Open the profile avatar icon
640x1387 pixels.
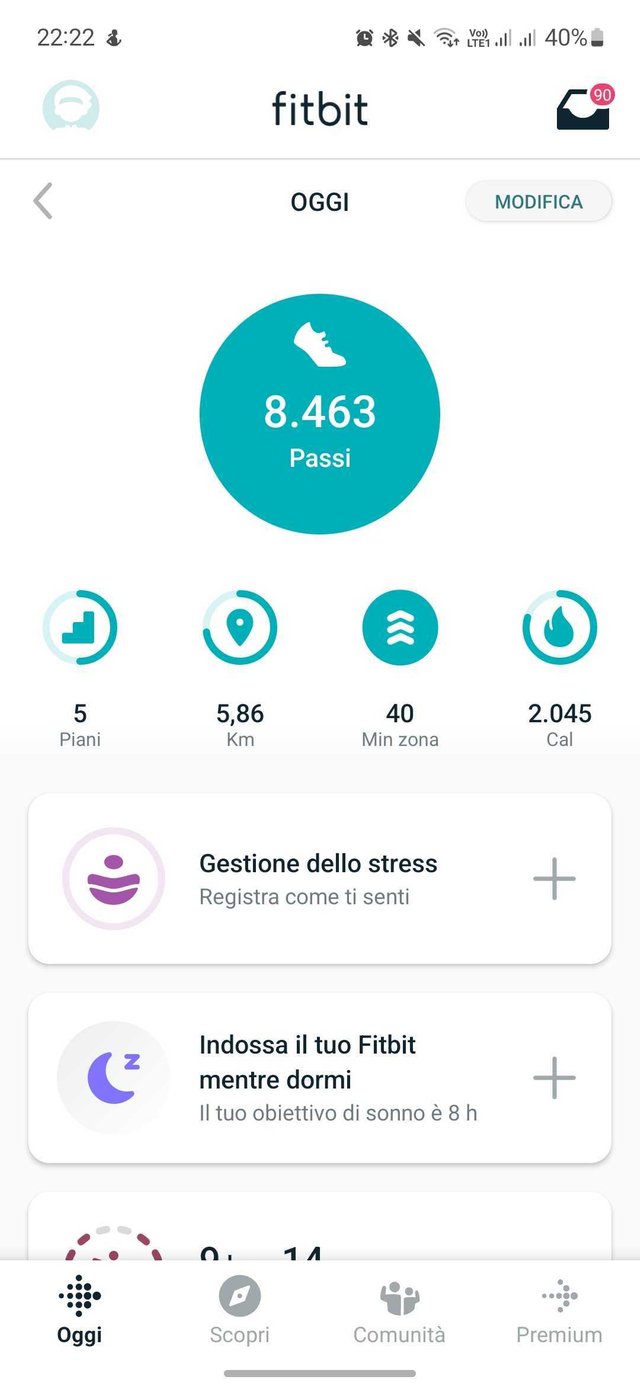coord(71,107)
